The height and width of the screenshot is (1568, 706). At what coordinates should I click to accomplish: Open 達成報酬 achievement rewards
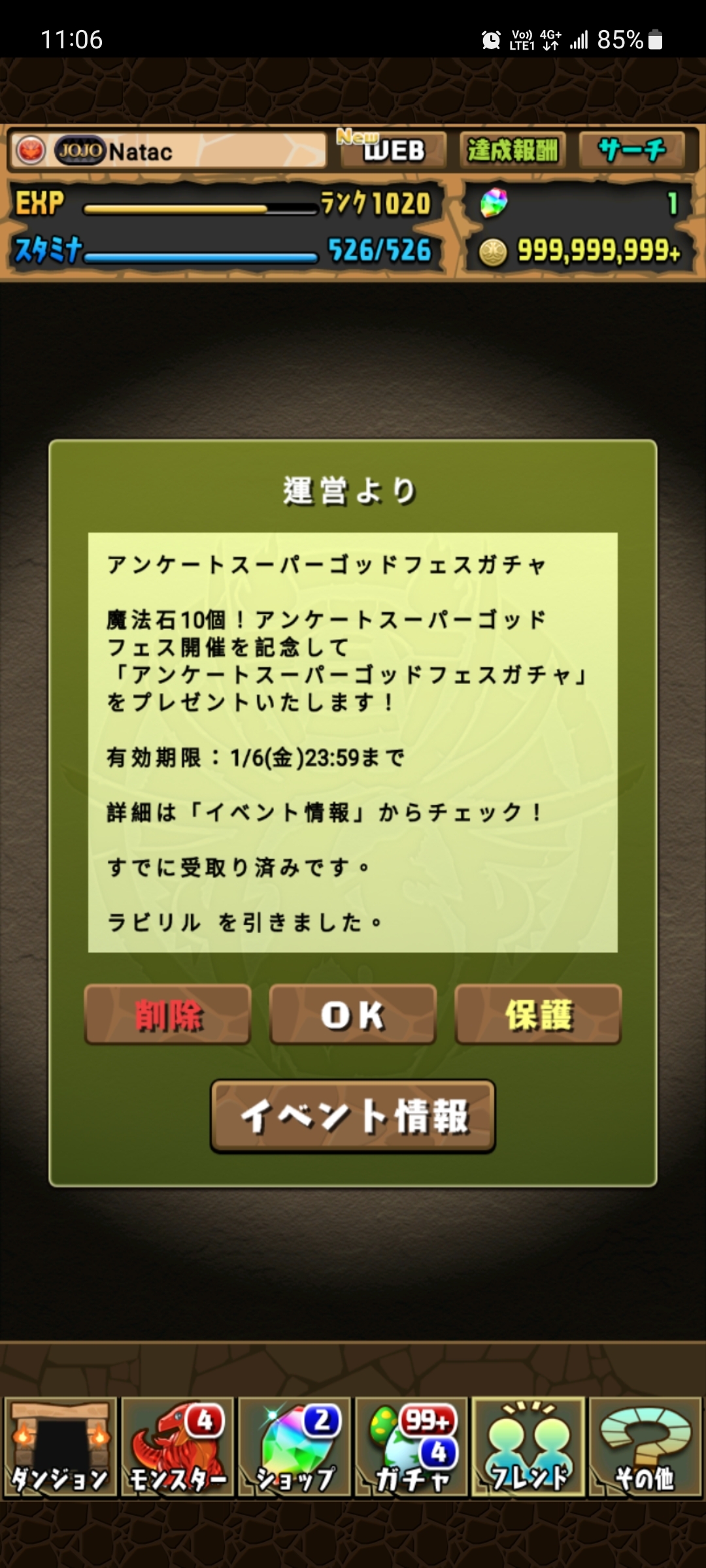[x=512, y=150]
